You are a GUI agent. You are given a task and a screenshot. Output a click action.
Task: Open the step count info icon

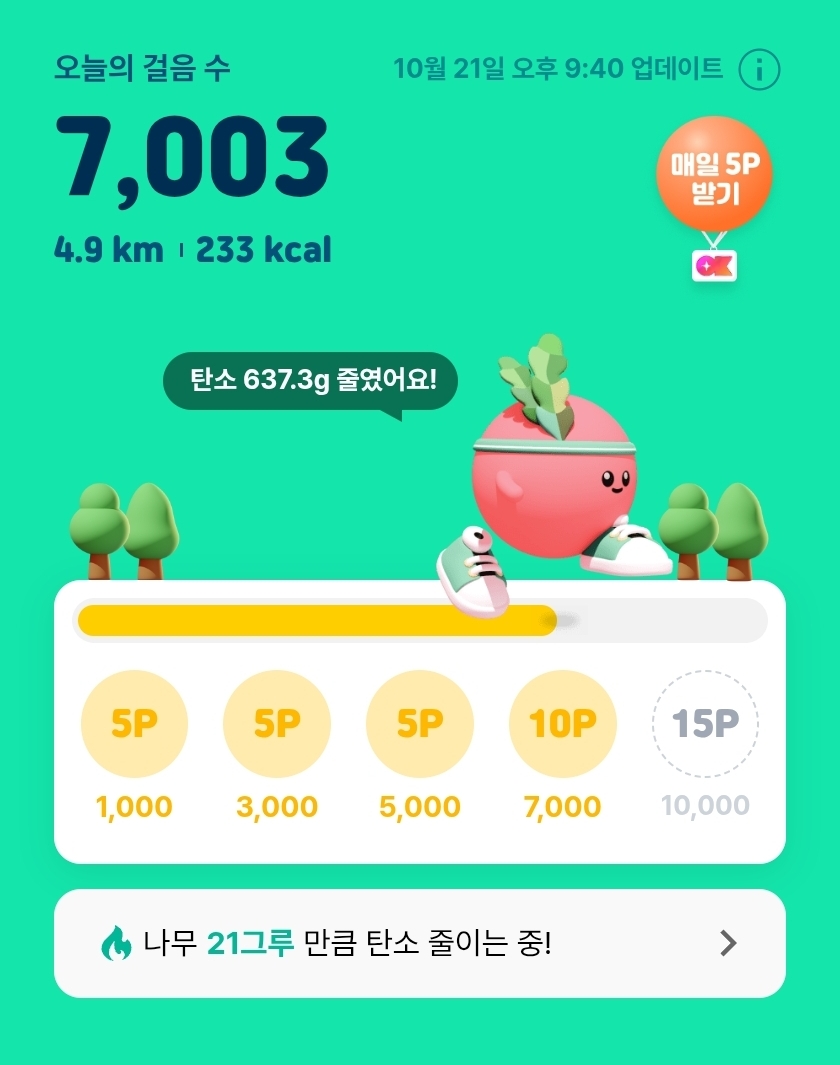[759, 69]
